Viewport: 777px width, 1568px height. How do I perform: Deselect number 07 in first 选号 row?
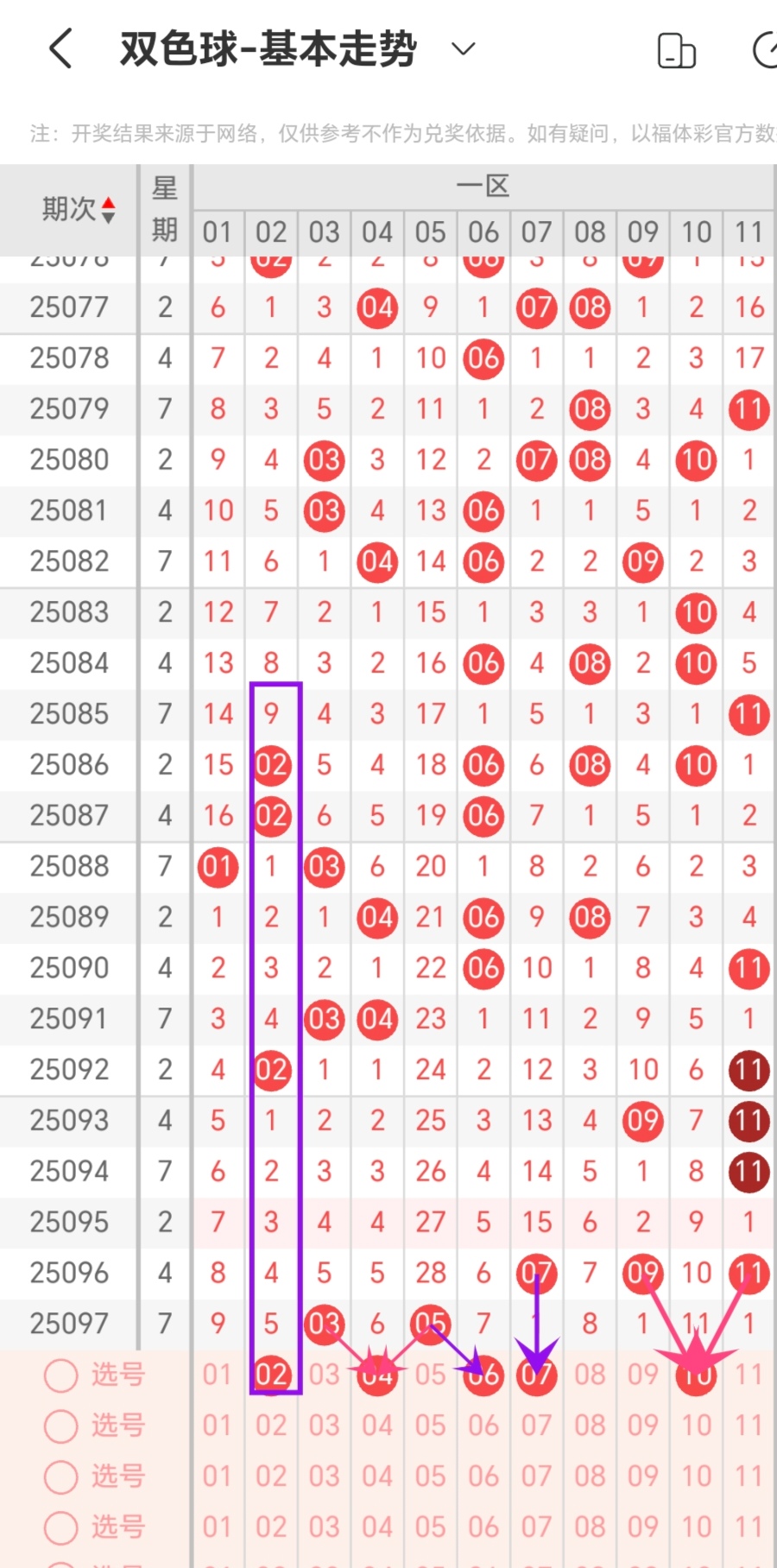pos(536,1375)
